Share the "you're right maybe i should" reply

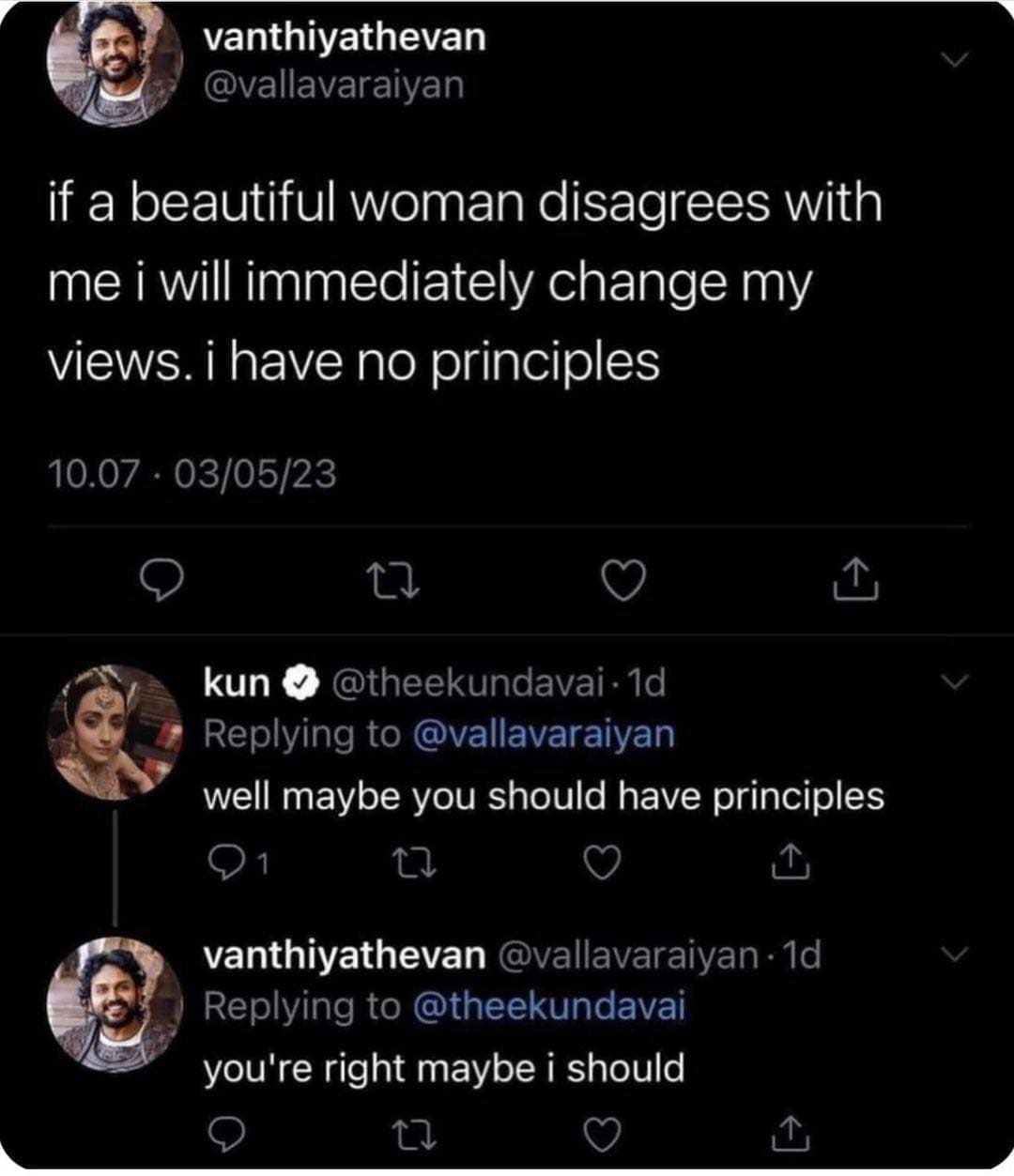[x=791, y=1134]
